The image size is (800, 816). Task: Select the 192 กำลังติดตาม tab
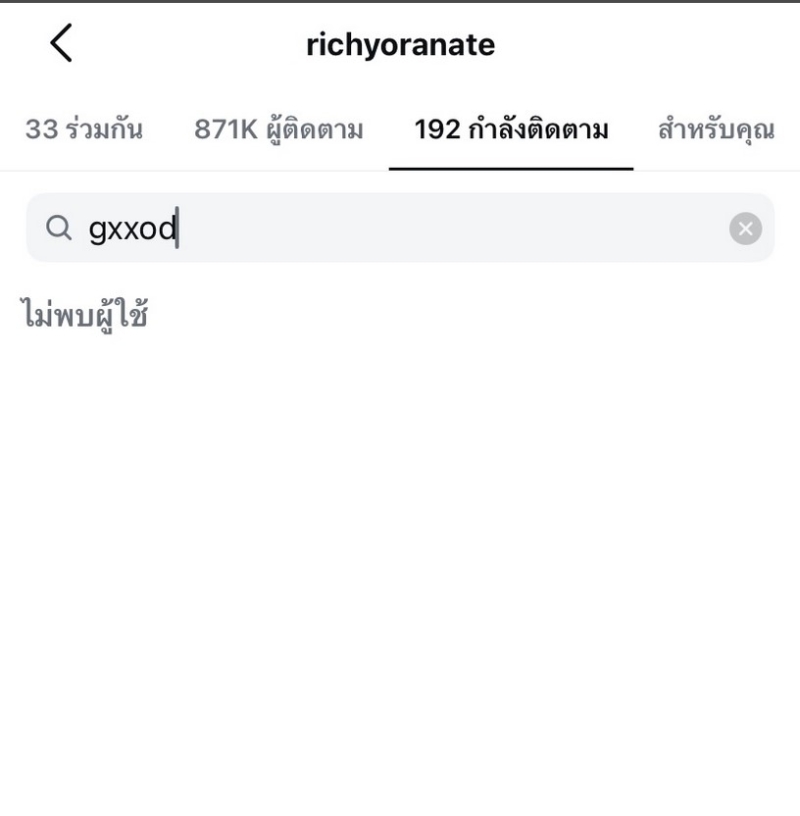click(511, 131)
